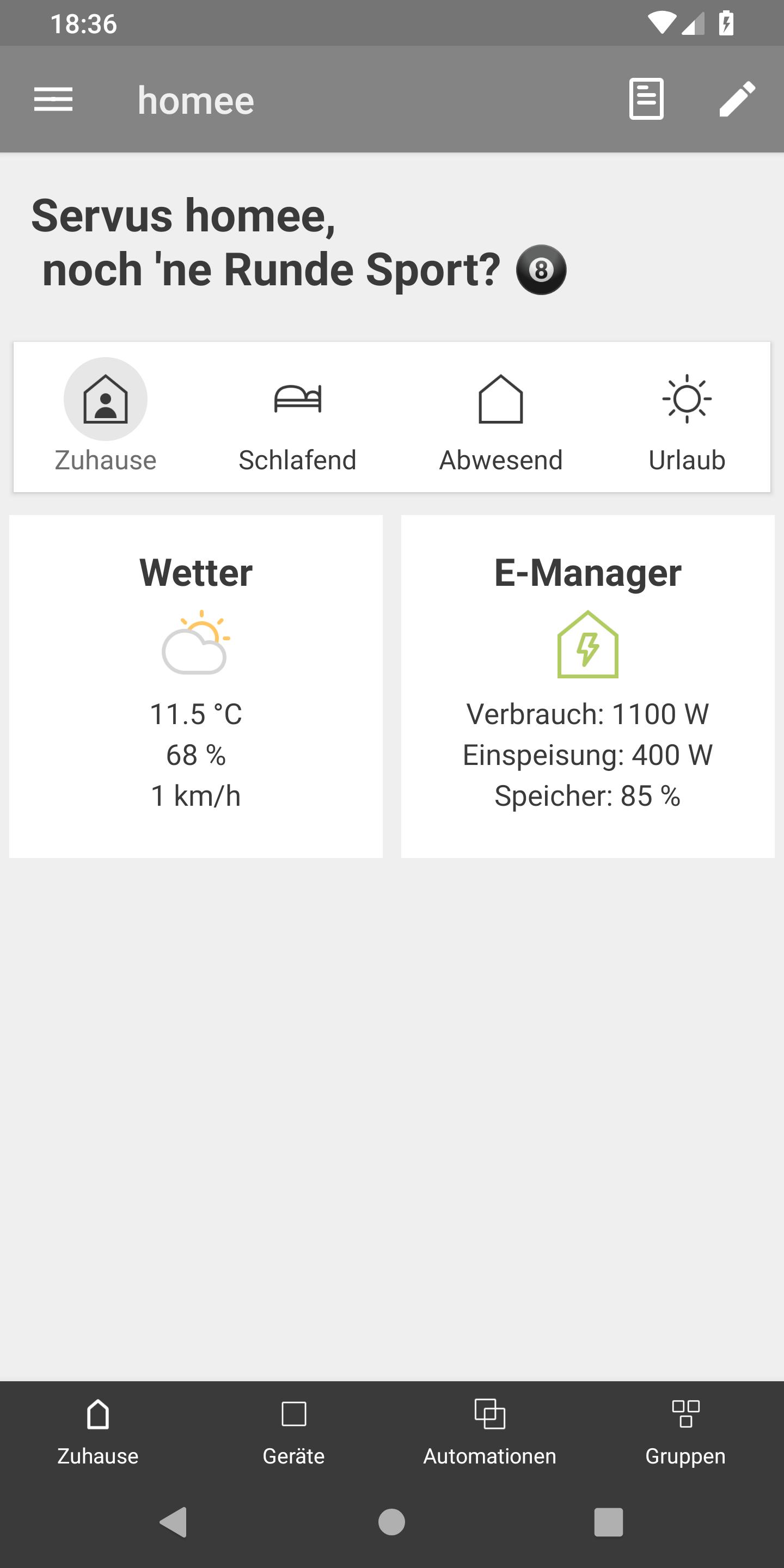784x1568 pixels.
Task: Open the Automationen tab
Action: pyautogui.click(x=489, y=1432)
